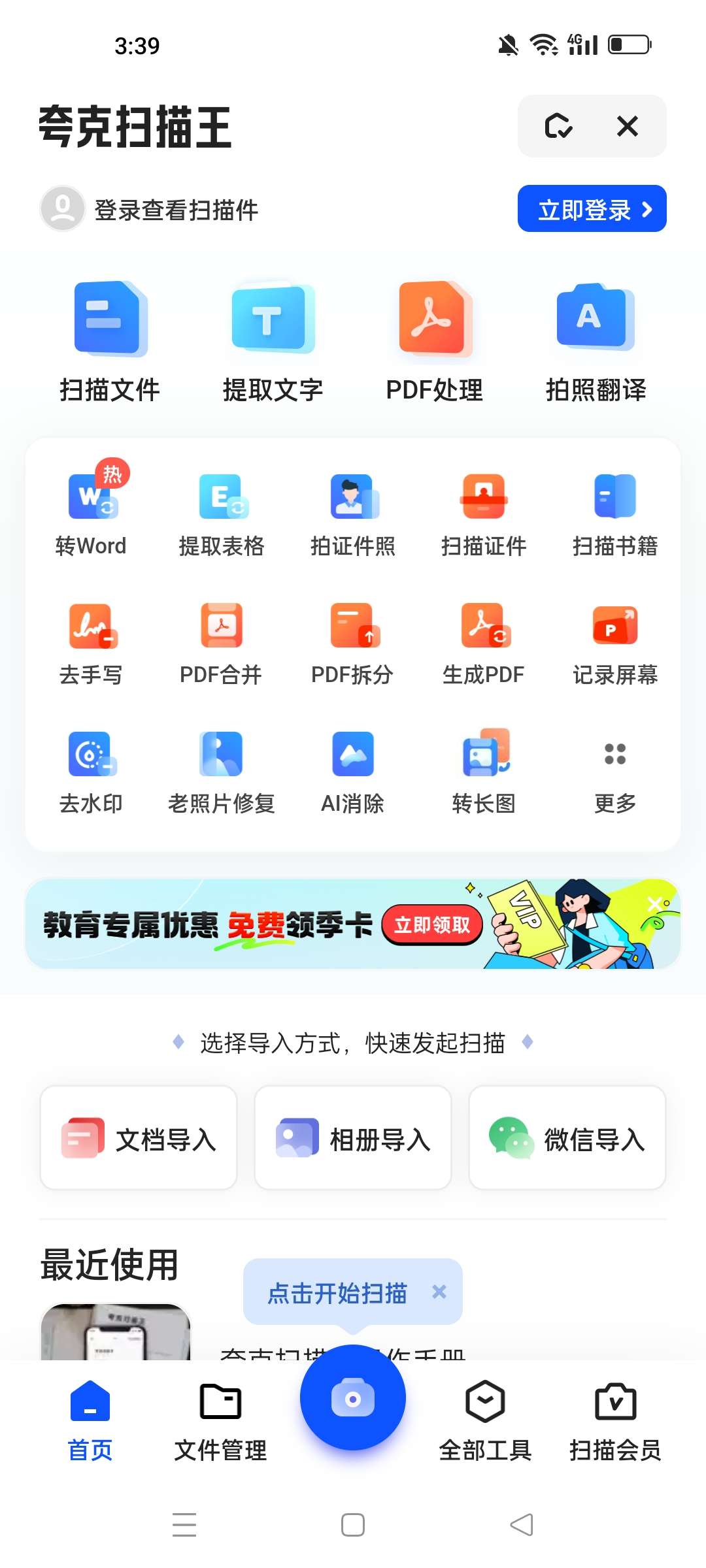Switch to the 文件管理 tab
The width and height of the screenshot is (706, 1568).
pos(220,1419)
